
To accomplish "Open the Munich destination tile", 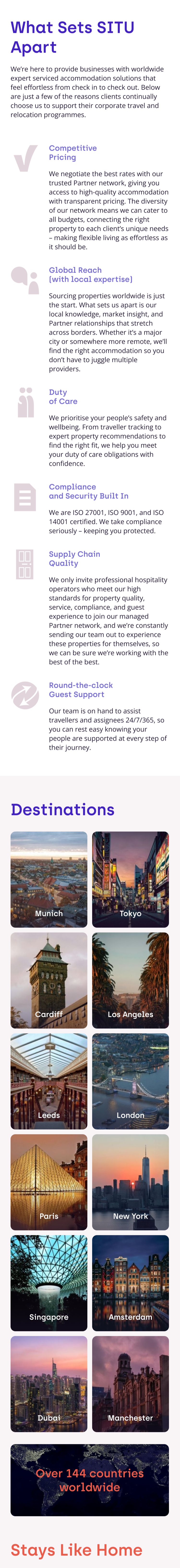I will 49,879.
